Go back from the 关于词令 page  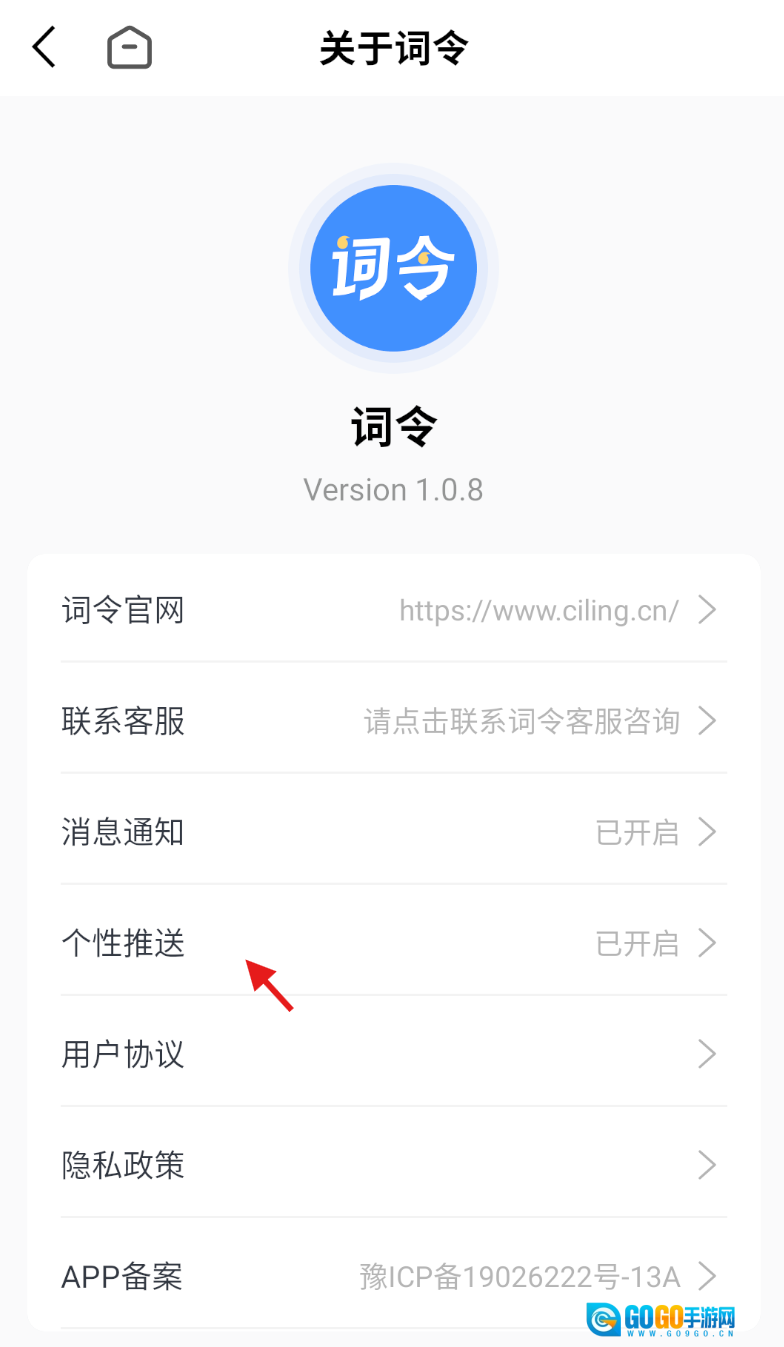click(45, 48)
